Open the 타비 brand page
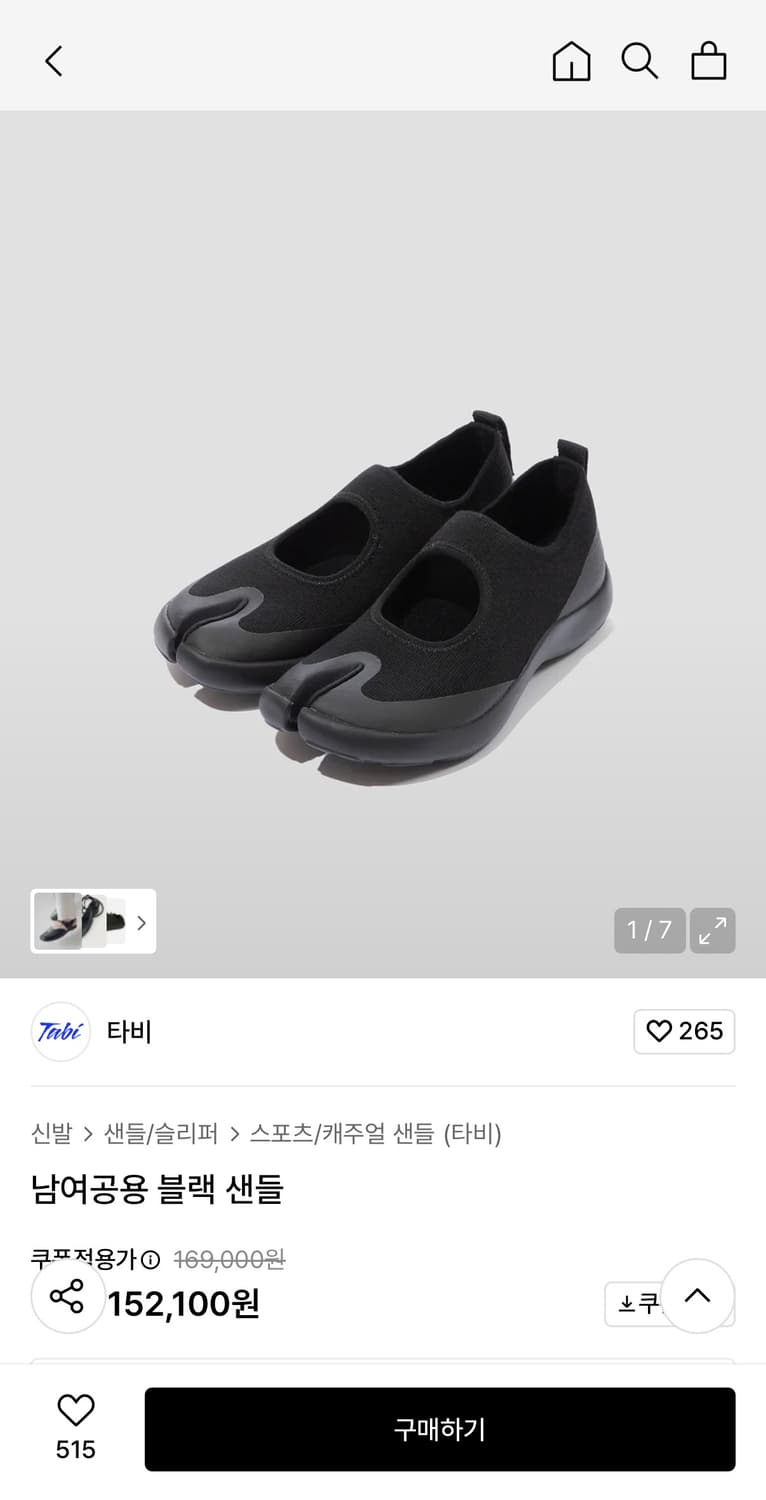 click(x=129, y=1031)
